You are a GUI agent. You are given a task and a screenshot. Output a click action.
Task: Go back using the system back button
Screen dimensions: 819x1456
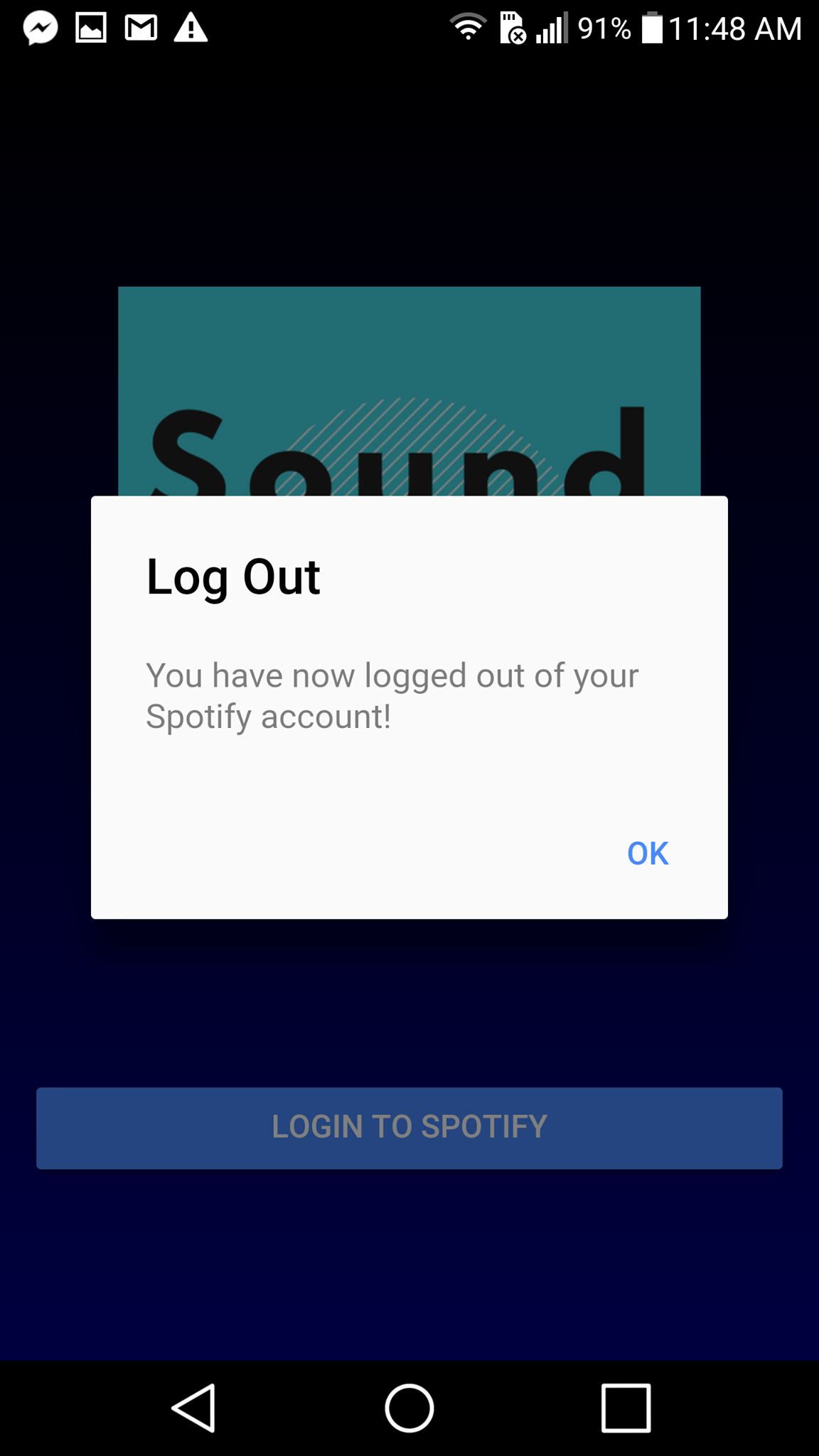(x=193, y=1408)
